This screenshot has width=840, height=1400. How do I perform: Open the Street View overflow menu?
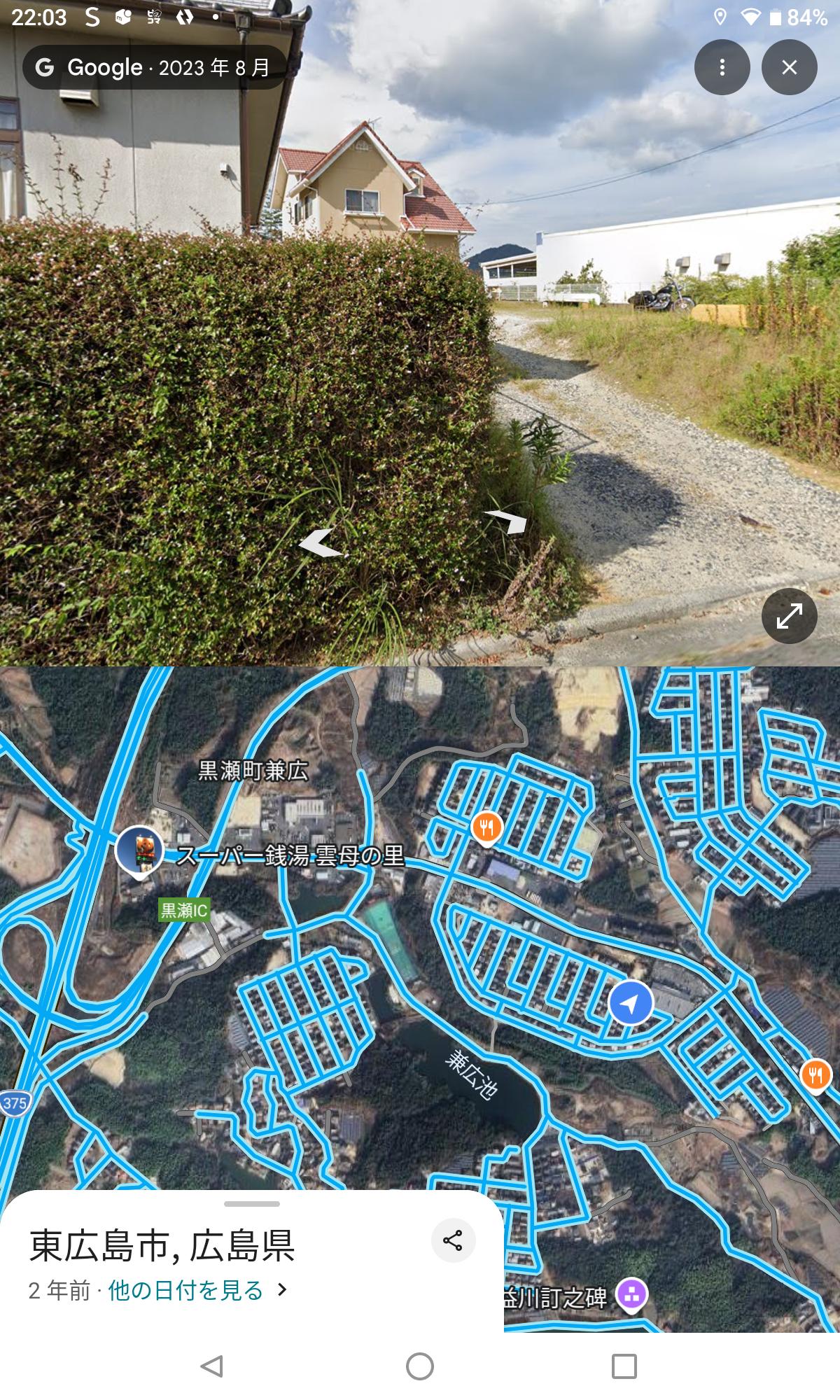tap(722, 67)
